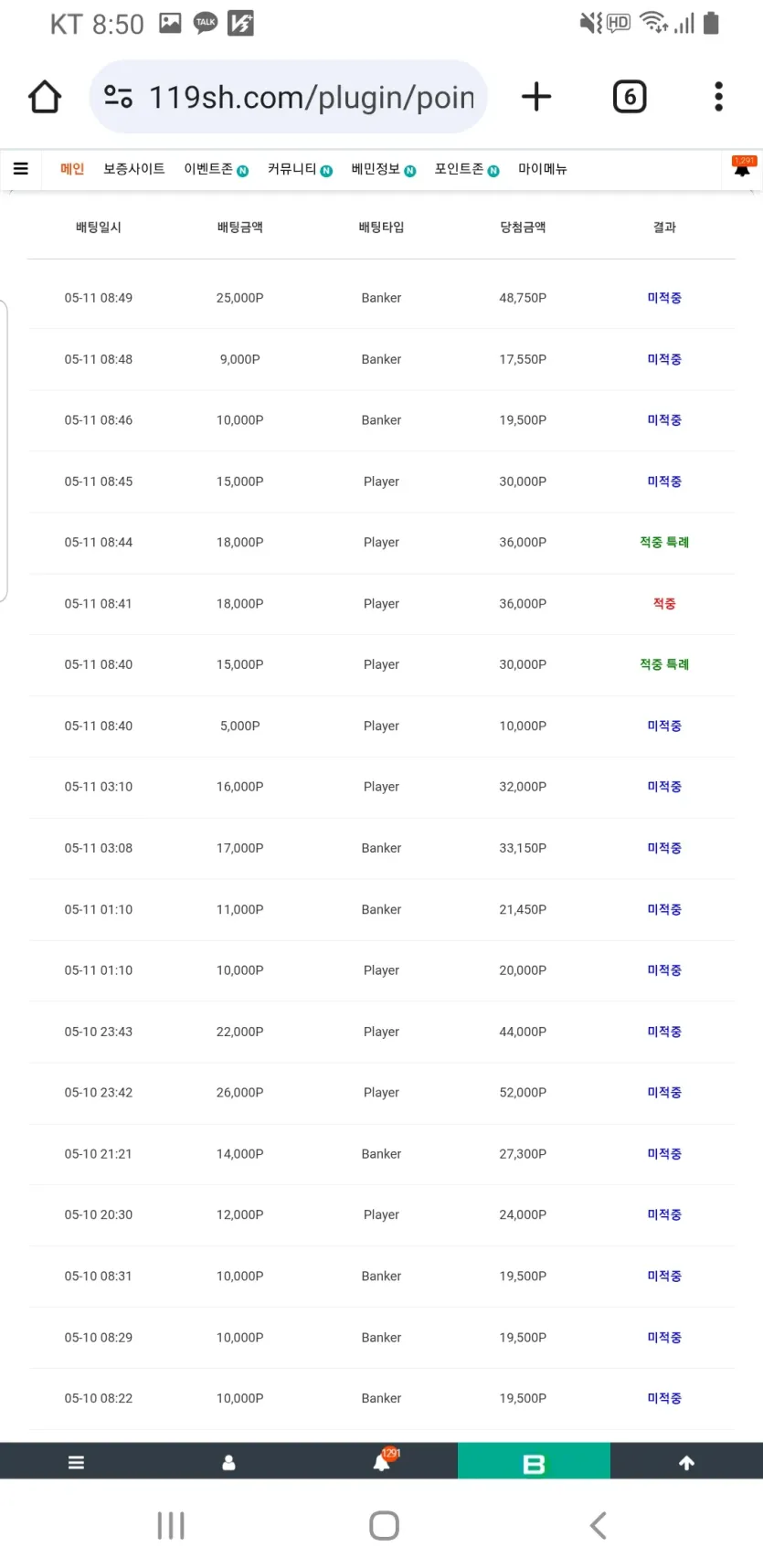Tap the green B button in bottom bar
Screen dimensions: 763x1568
[x=534, y=1460]
